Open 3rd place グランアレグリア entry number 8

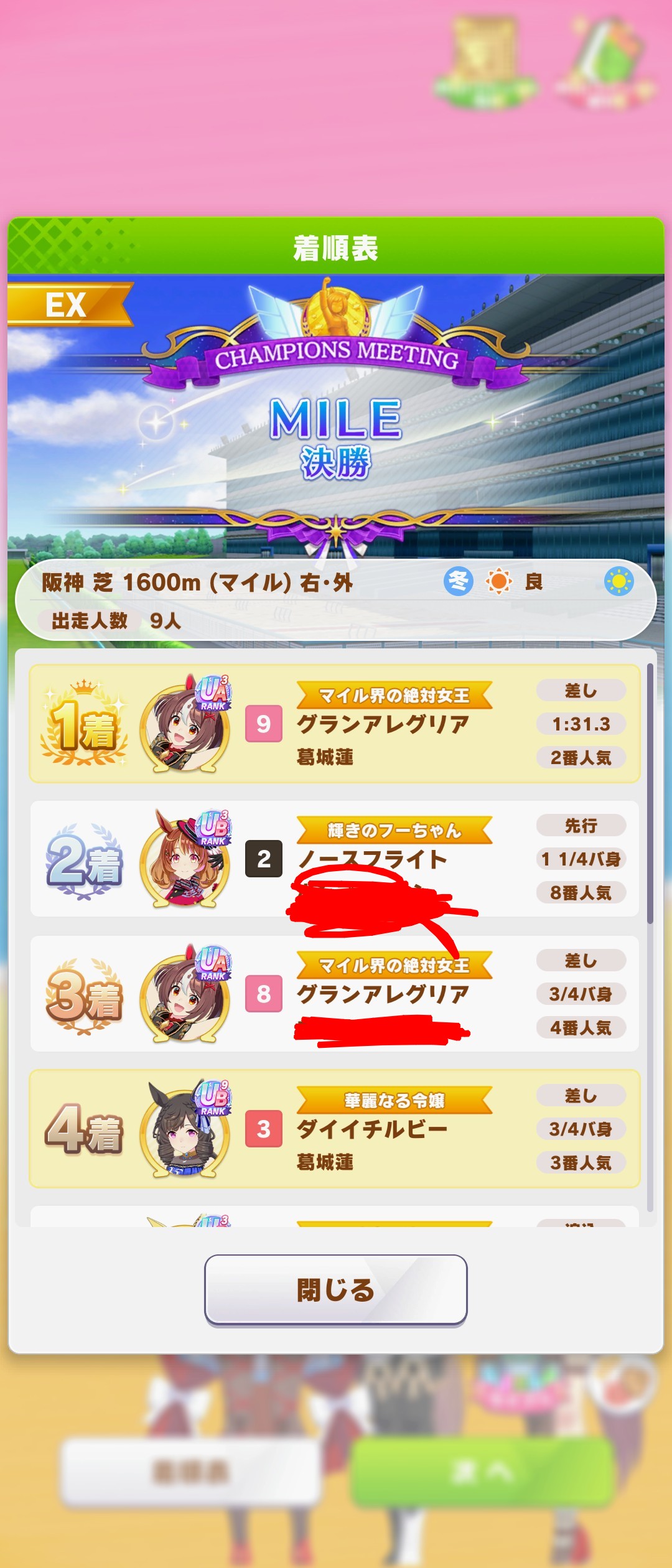click(x=335, y=993)
